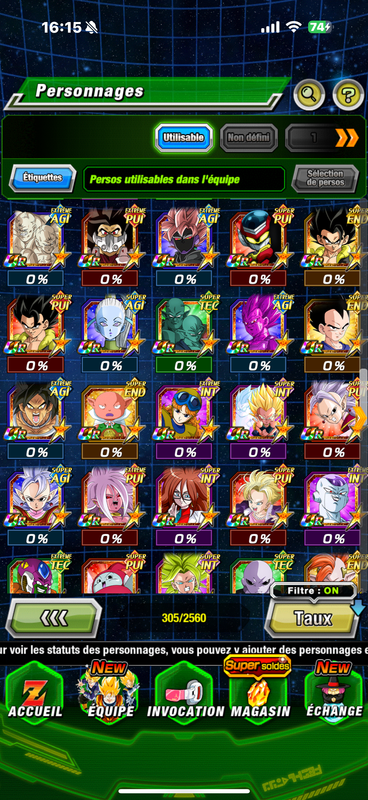Viewport: 368px width, 800px height.
Task: Open the Étiquettes tags button
Action: [42, 178]
